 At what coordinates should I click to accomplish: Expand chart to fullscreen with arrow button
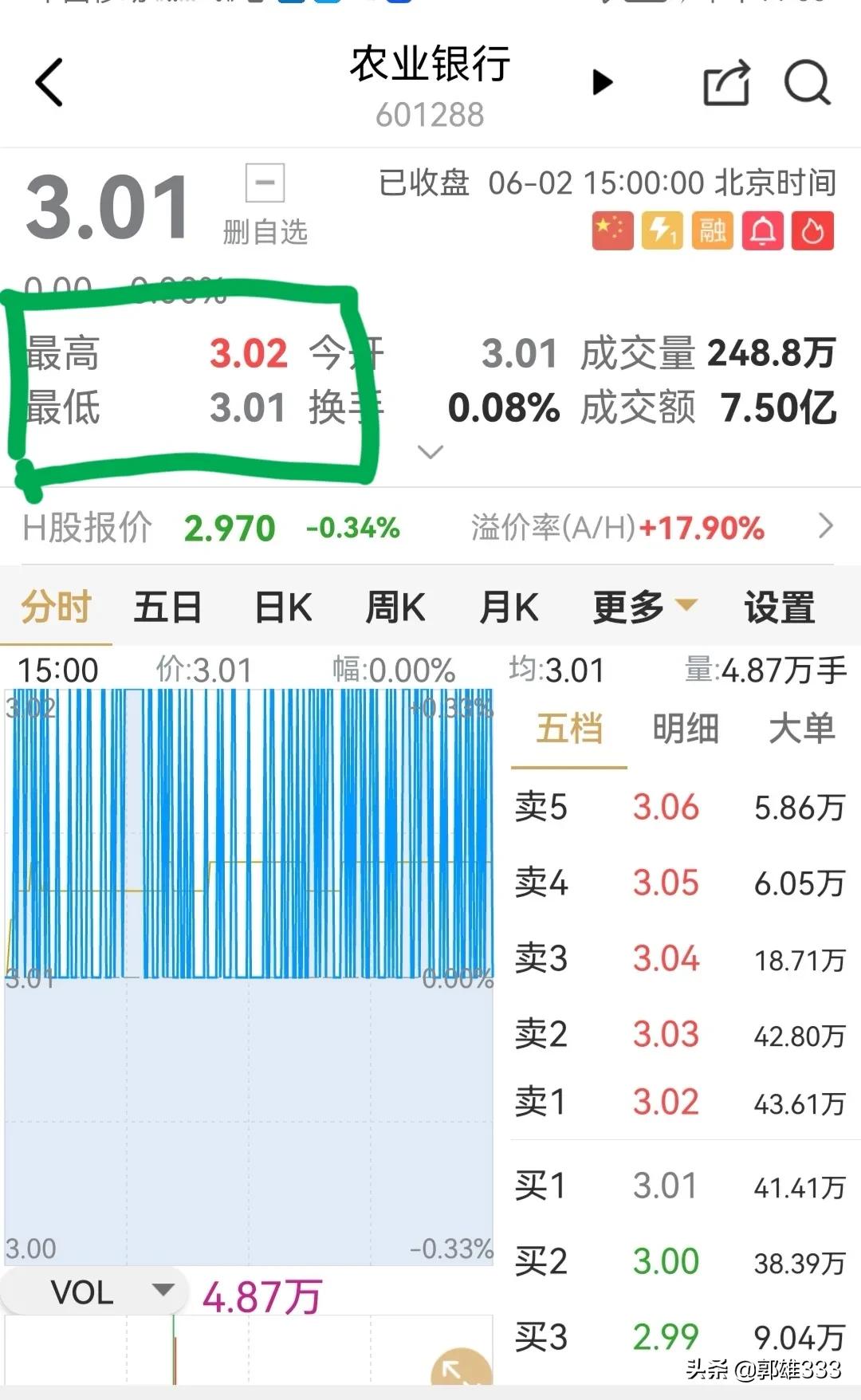[x=461, y=1367]
